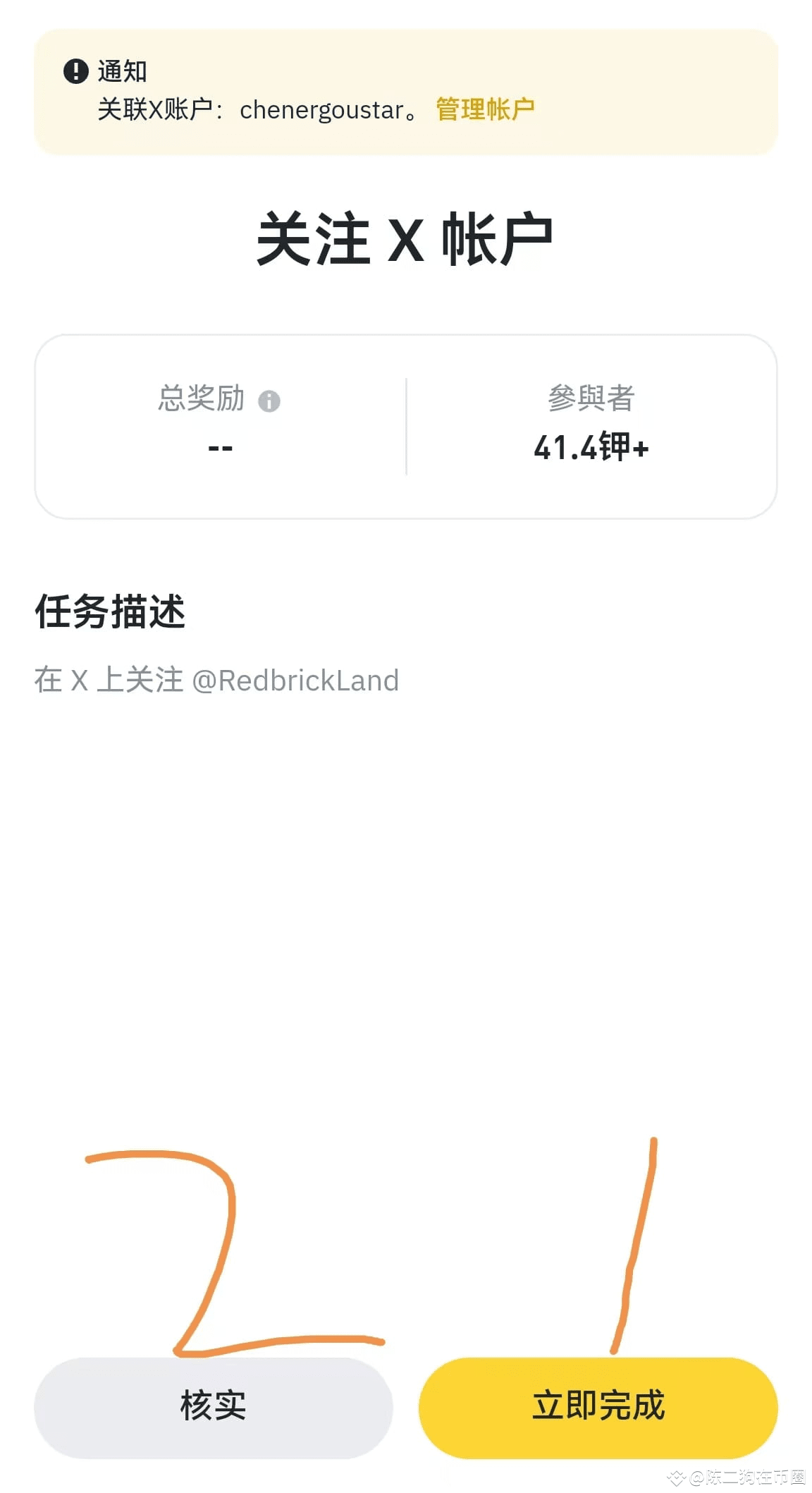Tap the 核实 button
This screenshot has width=812, height=1493.
(x=213, y=1406)
